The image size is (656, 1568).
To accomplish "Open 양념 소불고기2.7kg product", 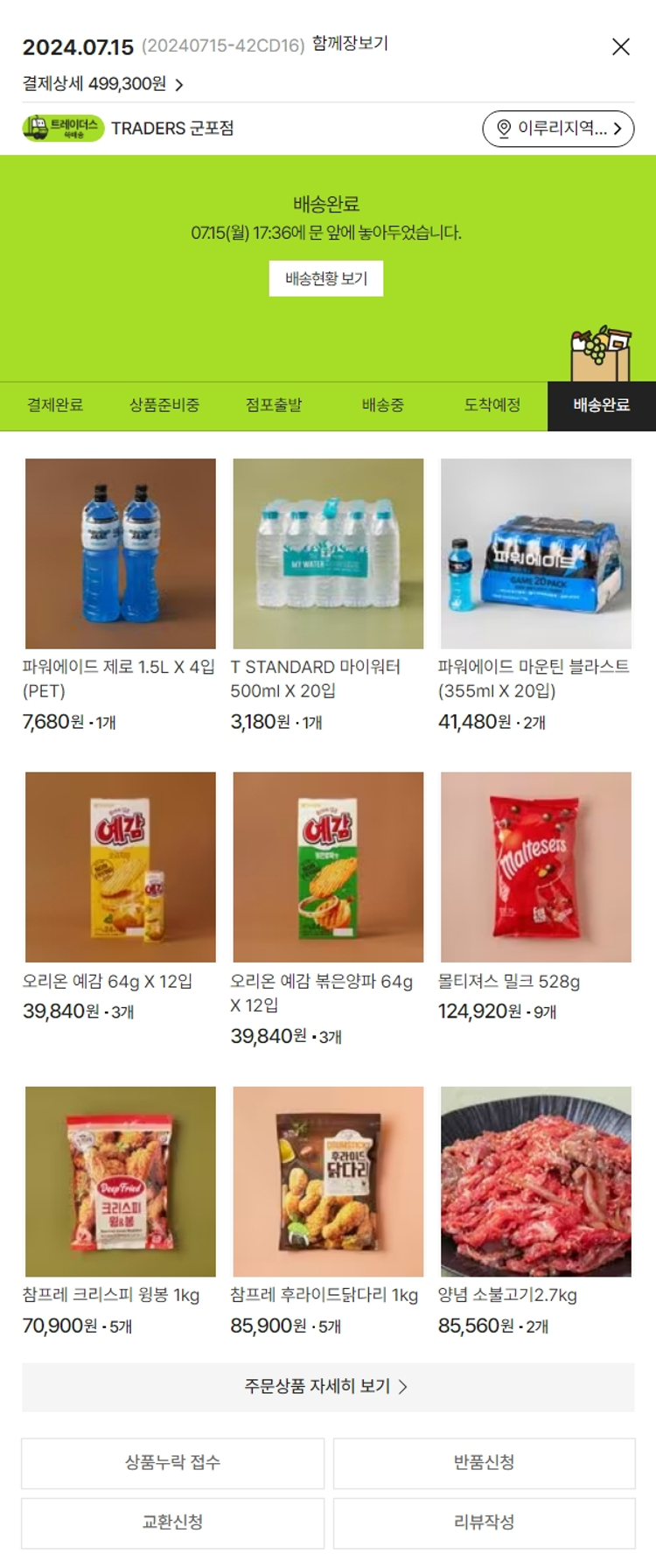I will 535,1181.
